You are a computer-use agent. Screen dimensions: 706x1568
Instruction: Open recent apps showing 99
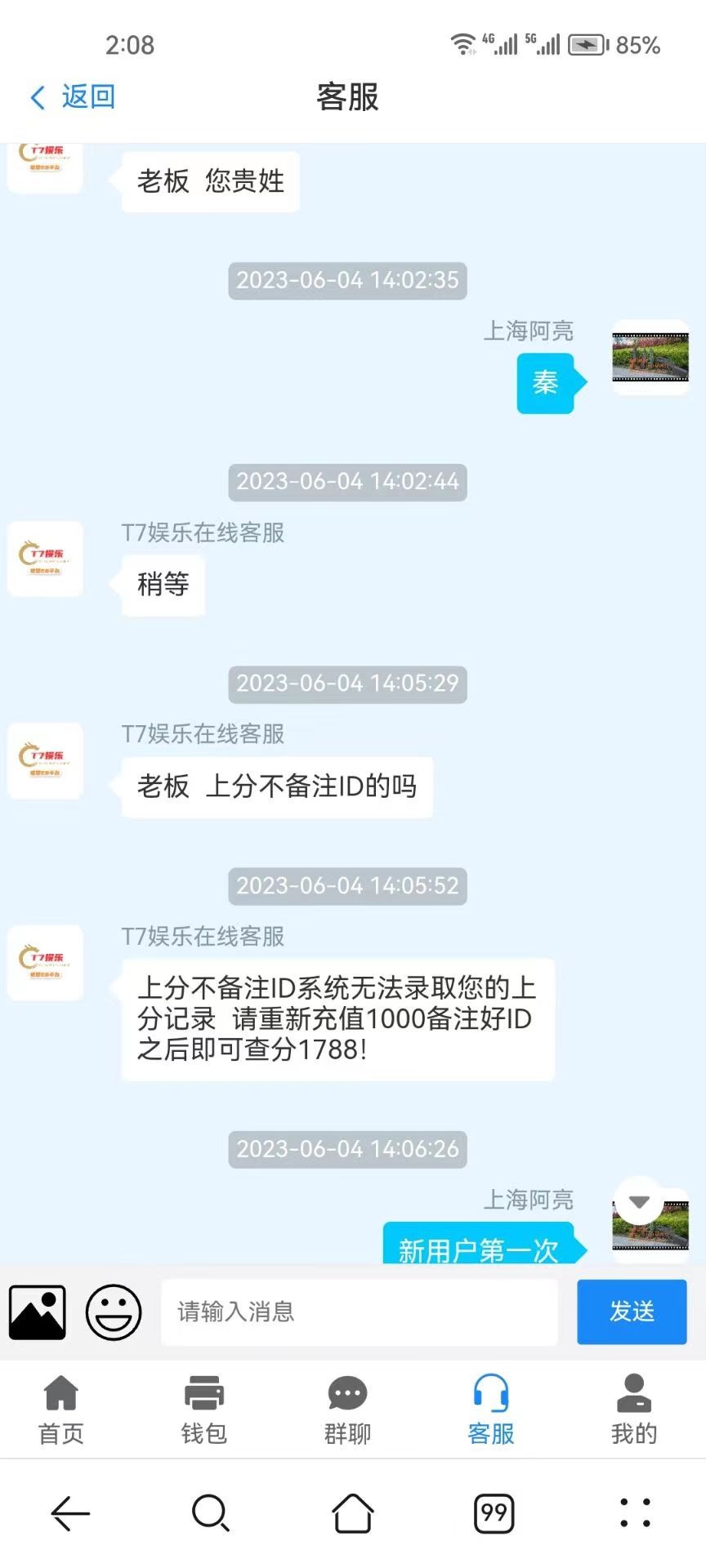(494, 1513)
